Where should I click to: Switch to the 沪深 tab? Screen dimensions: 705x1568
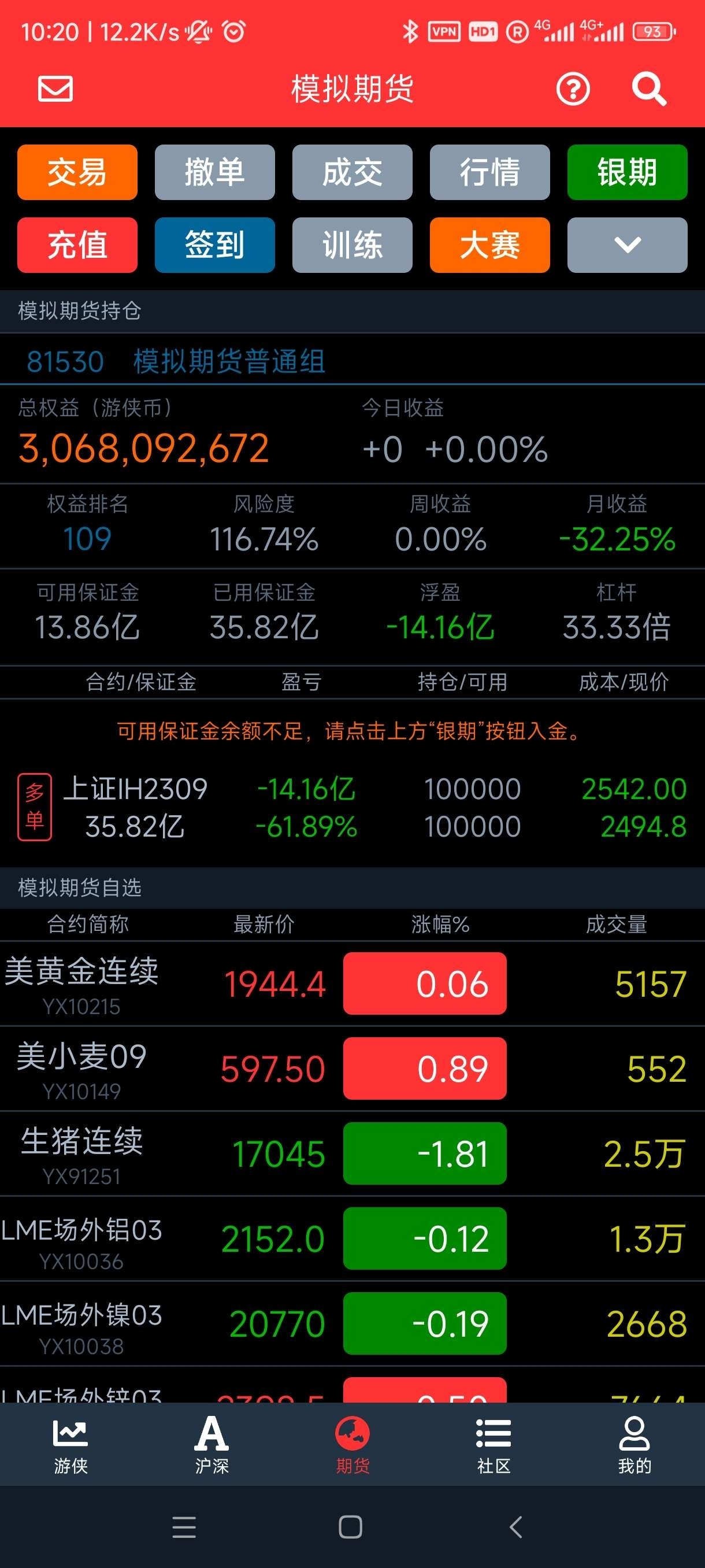(x=211, y=1444)
